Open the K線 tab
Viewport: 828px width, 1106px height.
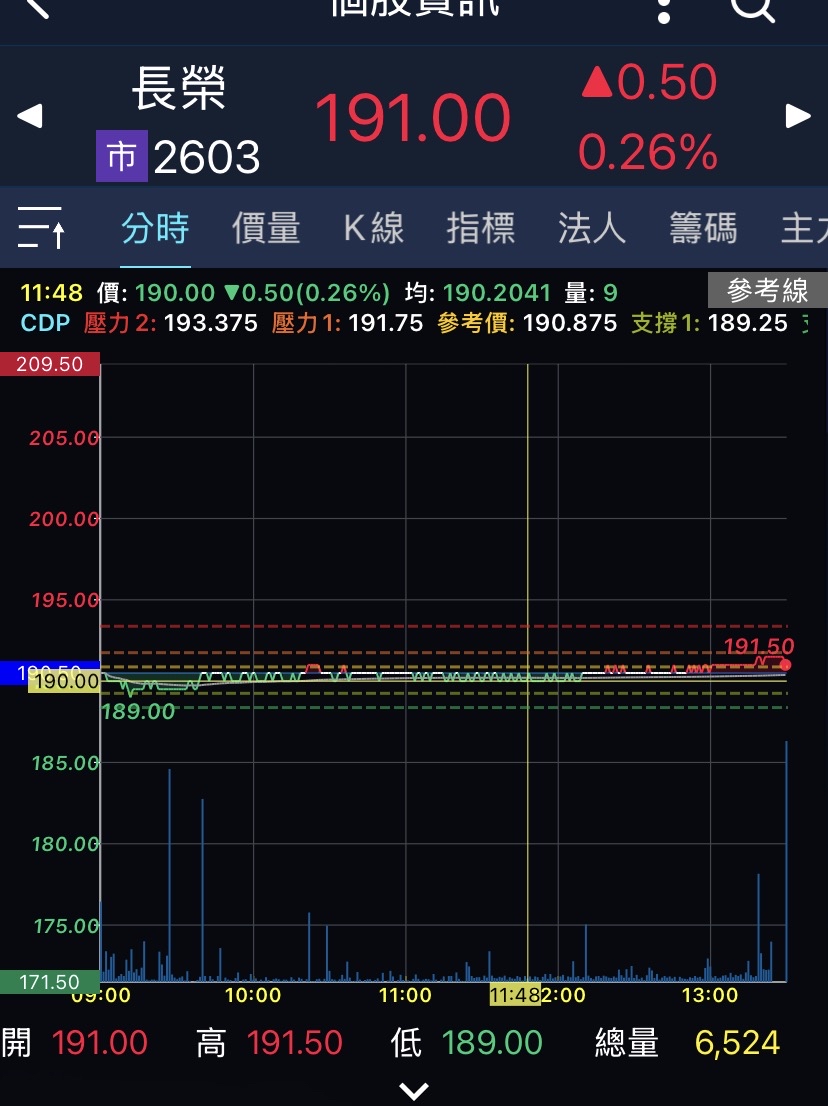point(374,229)
